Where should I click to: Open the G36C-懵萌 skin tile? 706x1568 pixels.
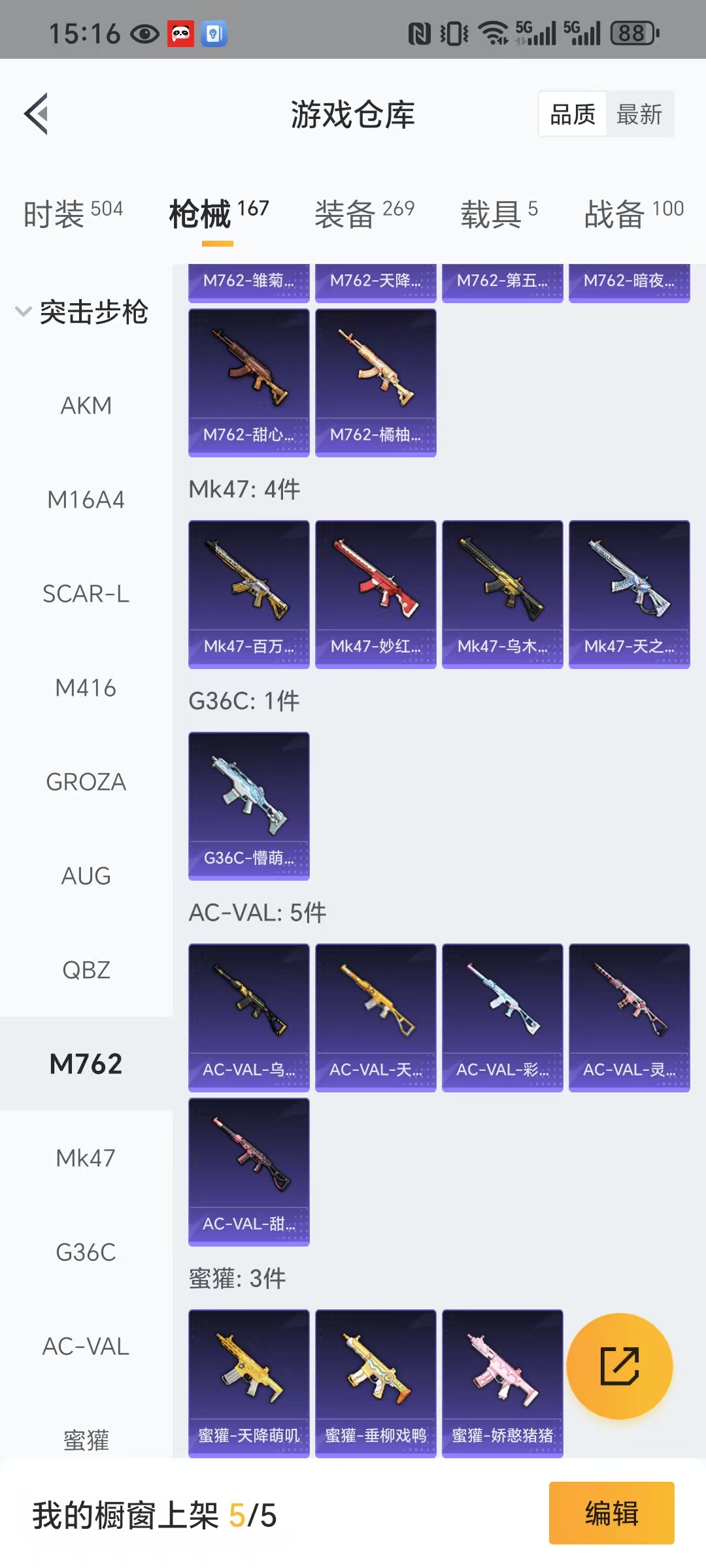pyautogui.click(x=248, y=805)
